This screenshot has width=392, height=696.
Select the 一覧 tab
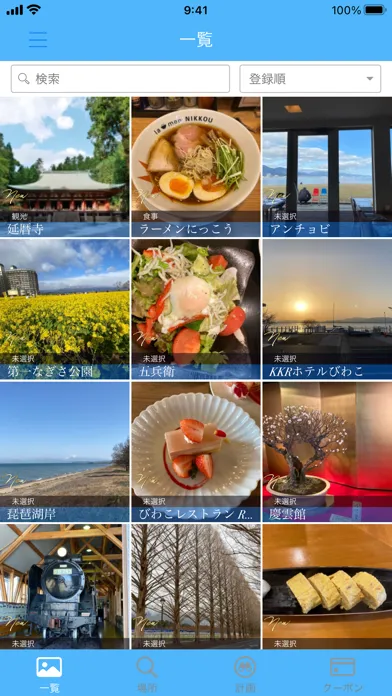coord(49,674)
